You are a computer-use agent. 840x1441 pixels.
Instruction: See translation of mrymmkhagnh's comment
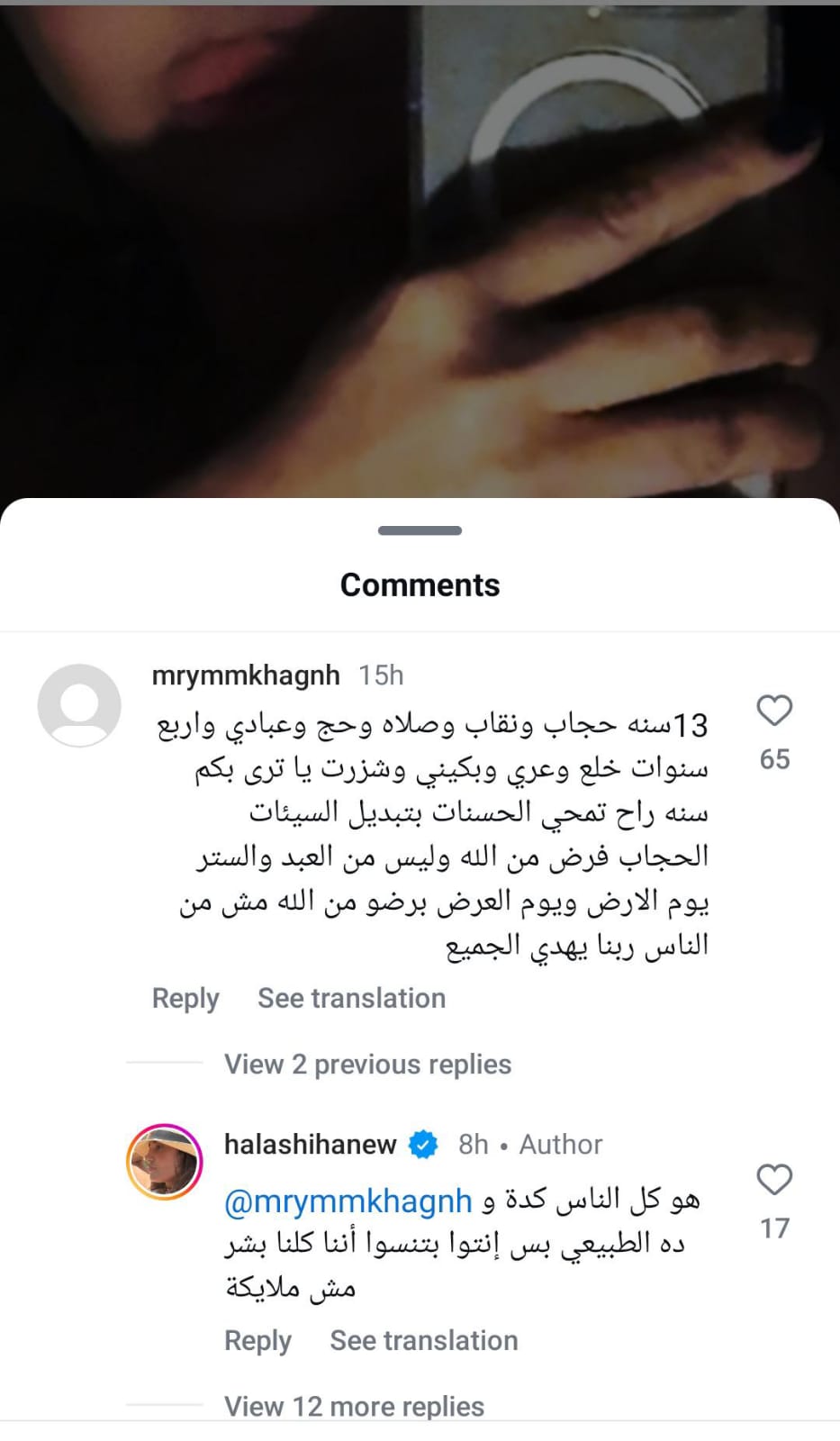coord(351,998)
